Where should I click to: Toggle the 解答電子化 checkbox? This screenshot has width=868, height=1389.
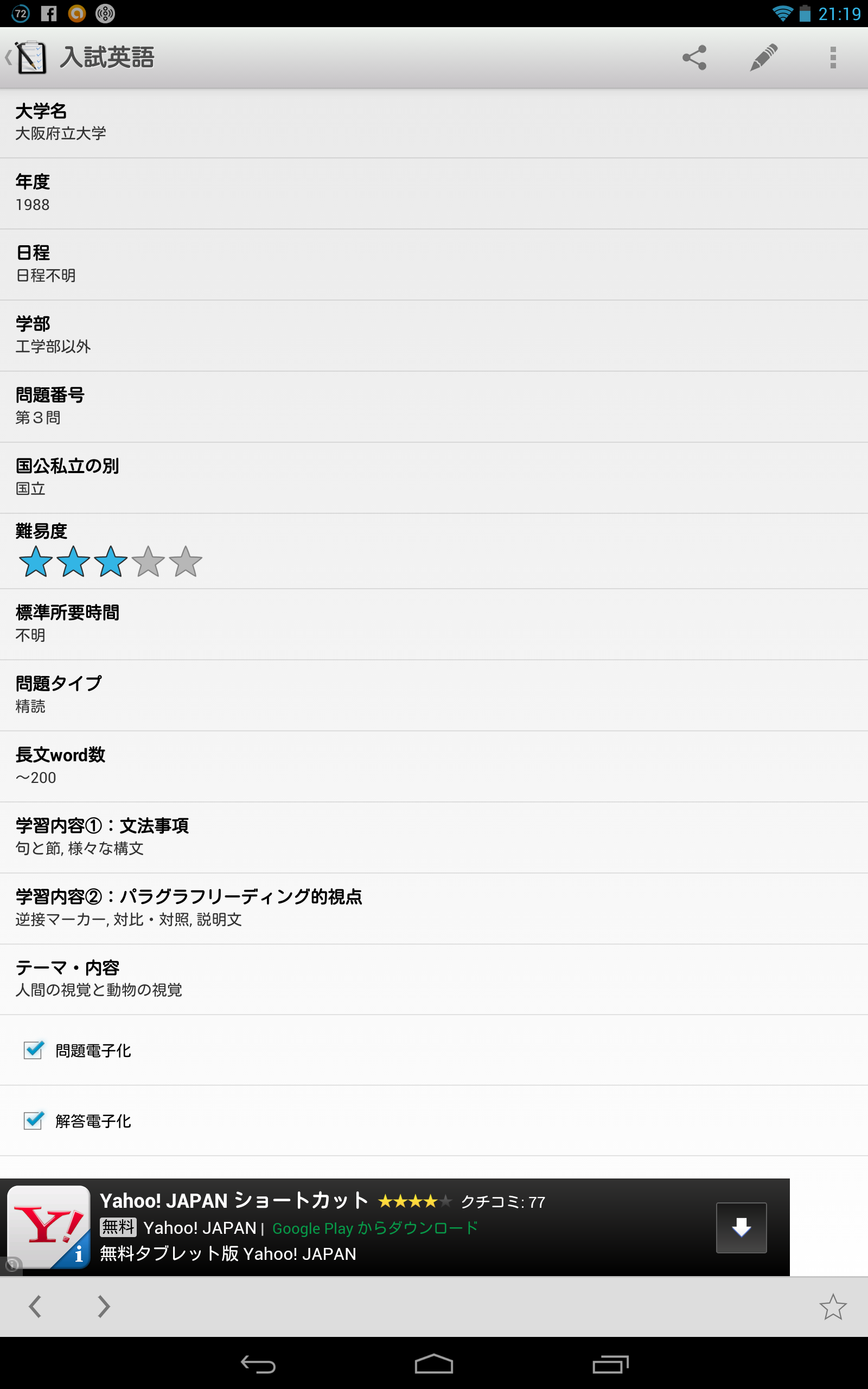33,1120
